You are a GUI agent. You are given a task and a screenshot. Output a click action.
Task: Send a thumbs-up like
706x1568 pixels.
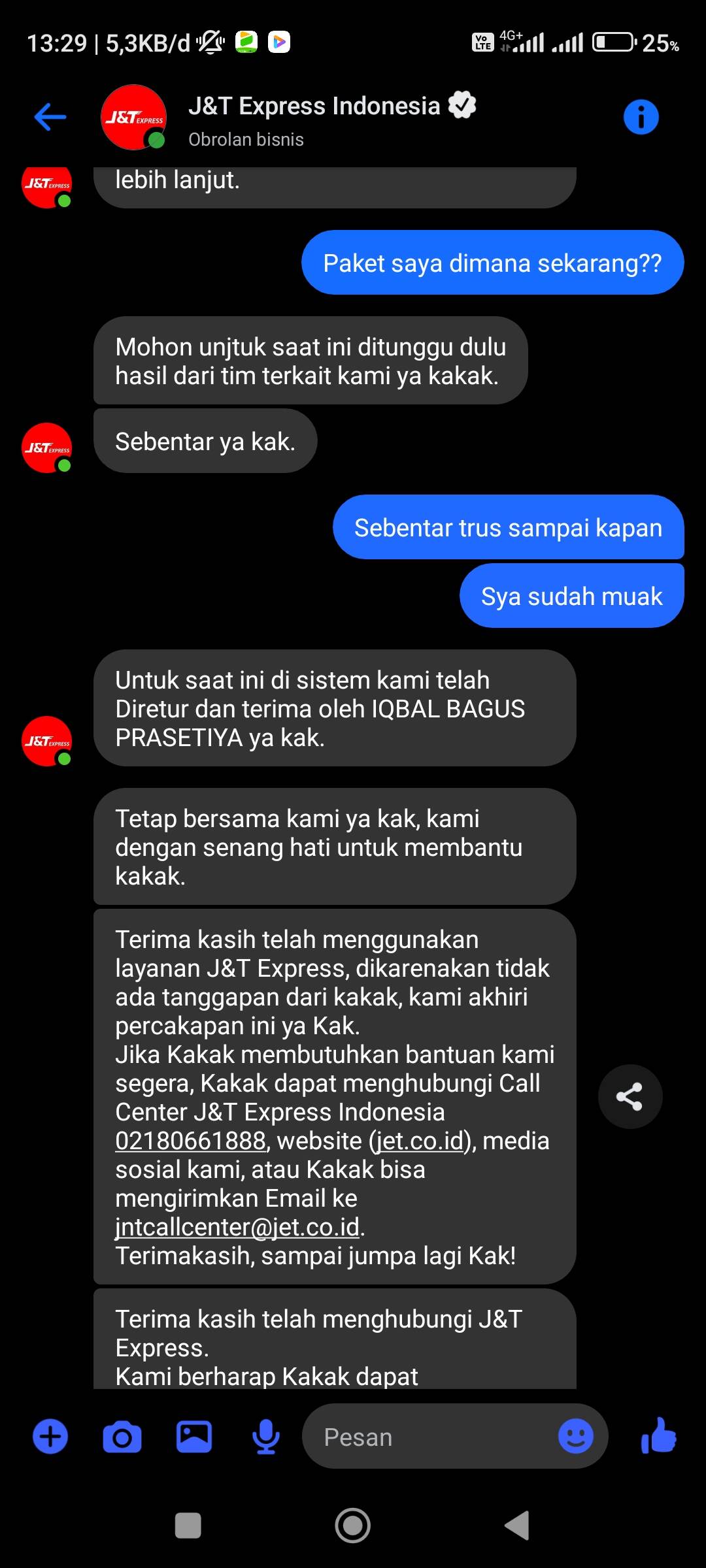tap(659, 1435)
